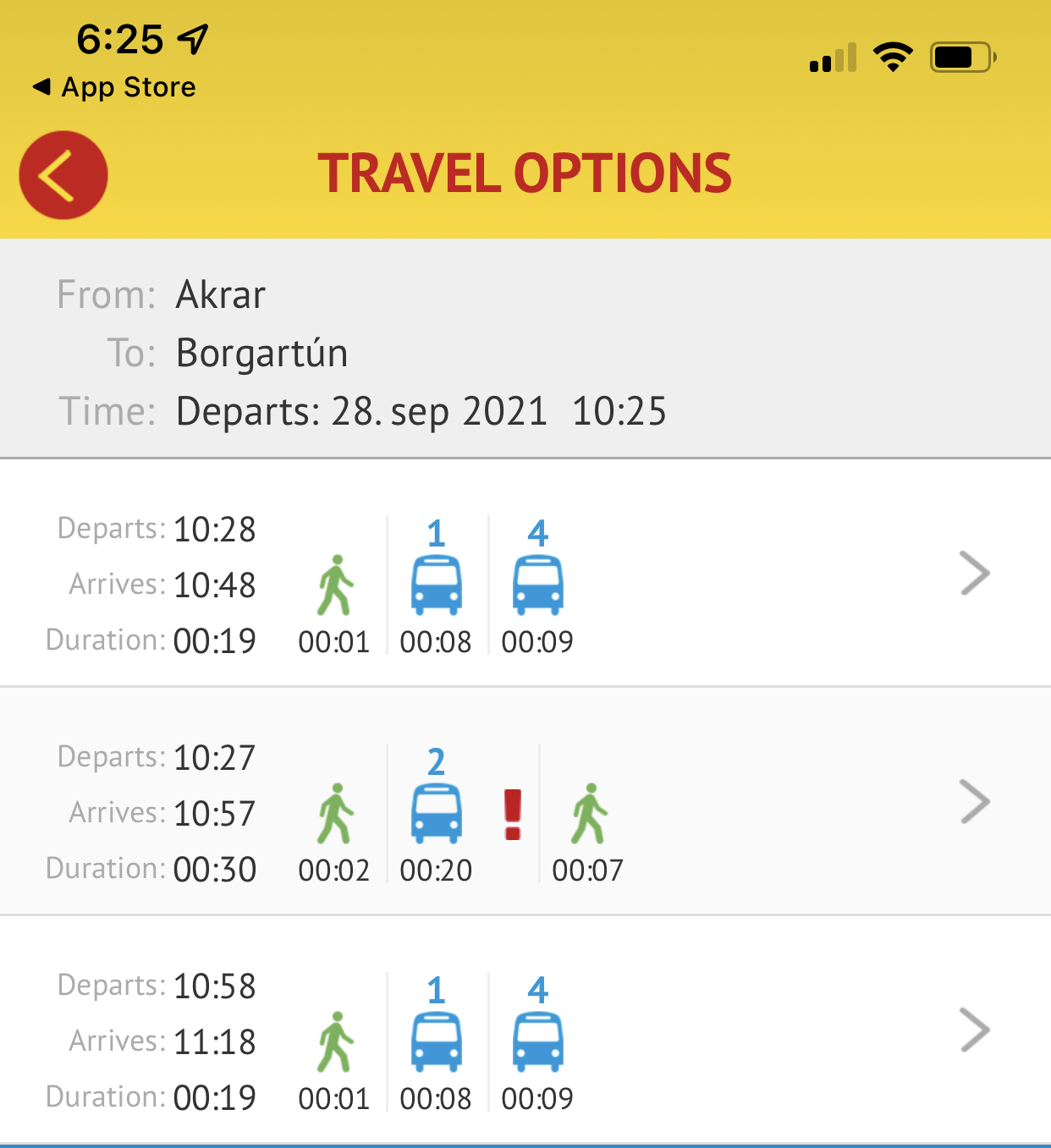Tap bus route 4 icon in the 10:58 option

click(x=538, y=1036)
